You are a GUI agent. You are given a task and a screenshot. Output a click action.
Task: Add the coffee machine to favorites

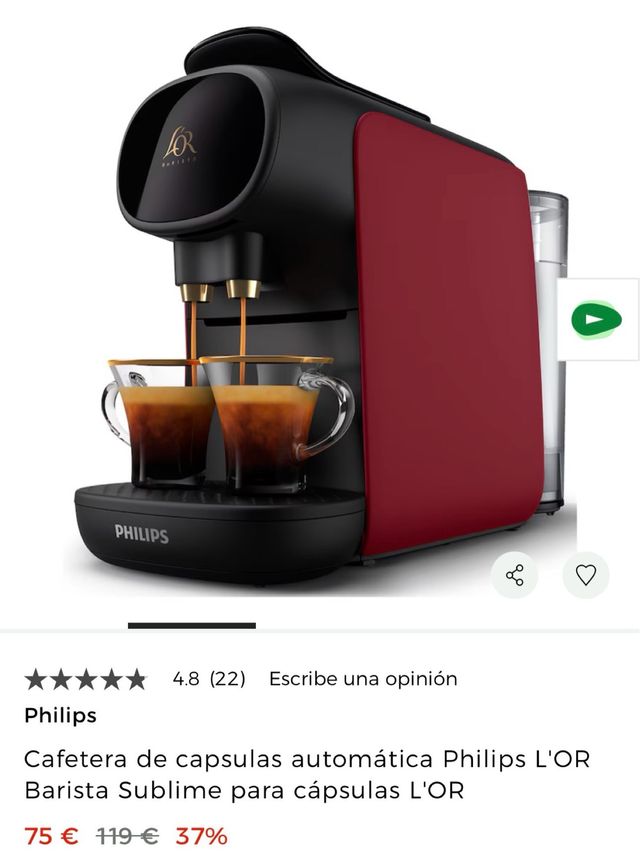click(x=586, y=575)
